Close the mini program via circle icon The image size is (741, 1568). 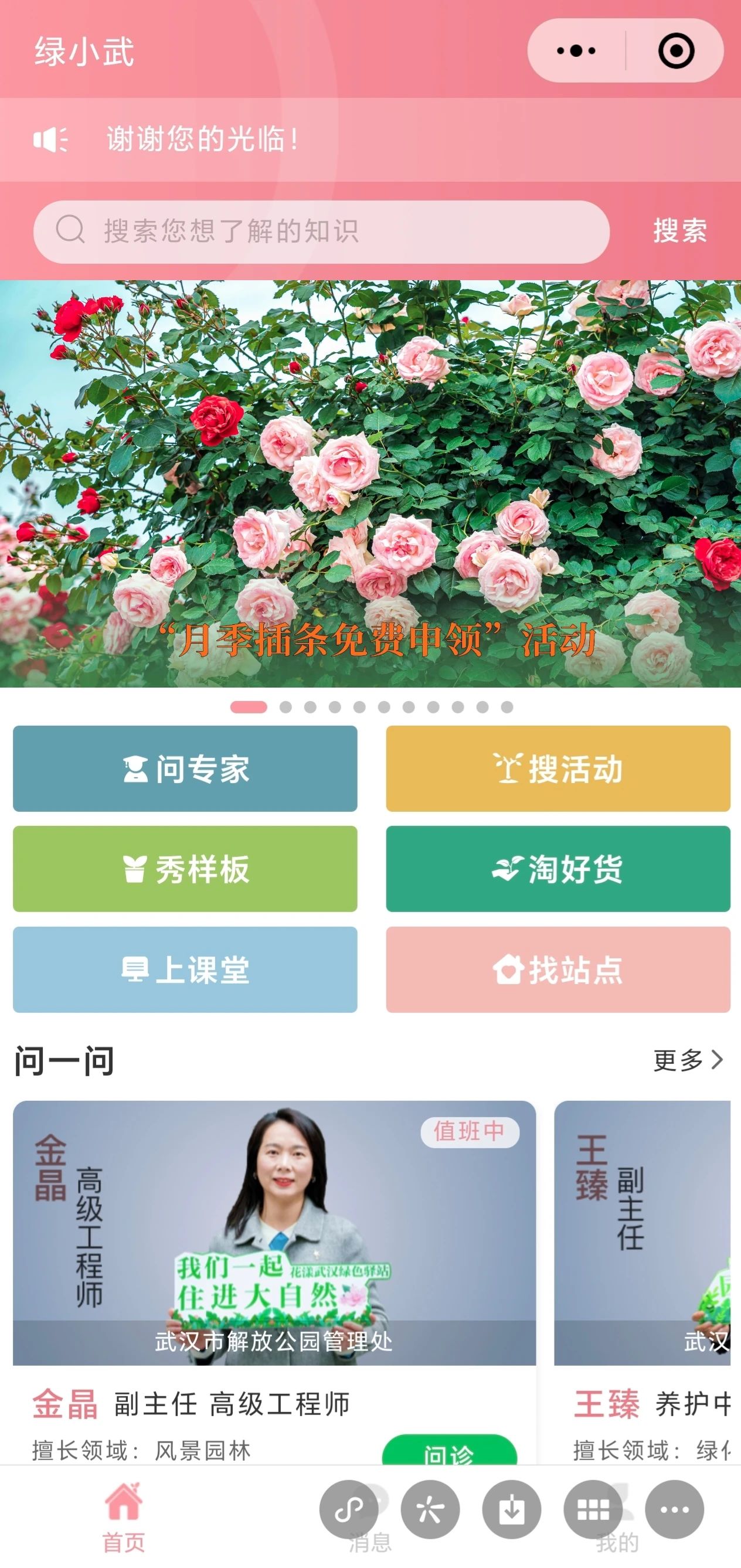(676, 50)
